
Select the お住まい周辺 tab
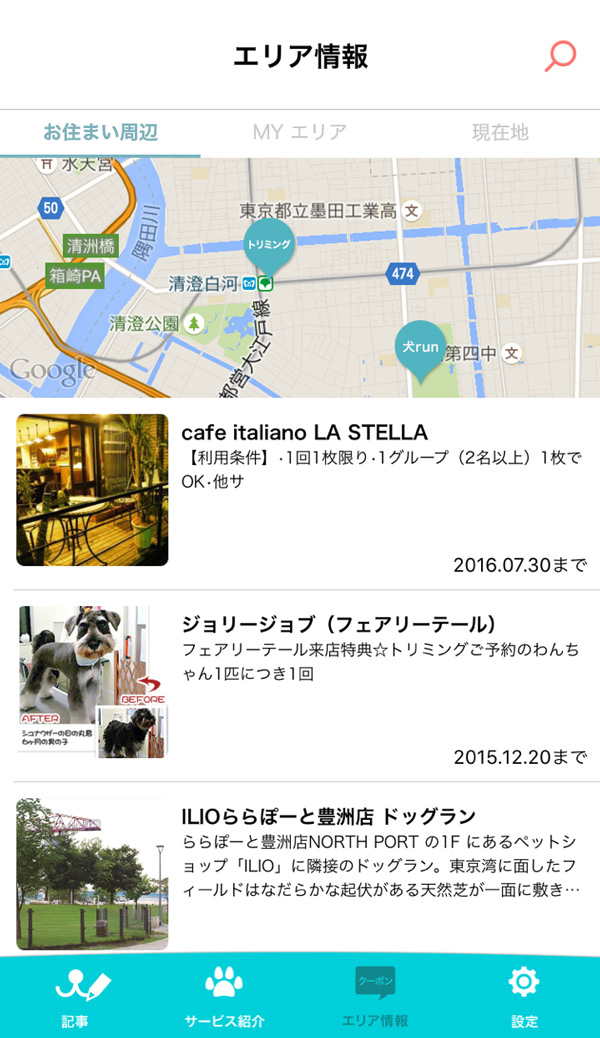tap(100, 133)
